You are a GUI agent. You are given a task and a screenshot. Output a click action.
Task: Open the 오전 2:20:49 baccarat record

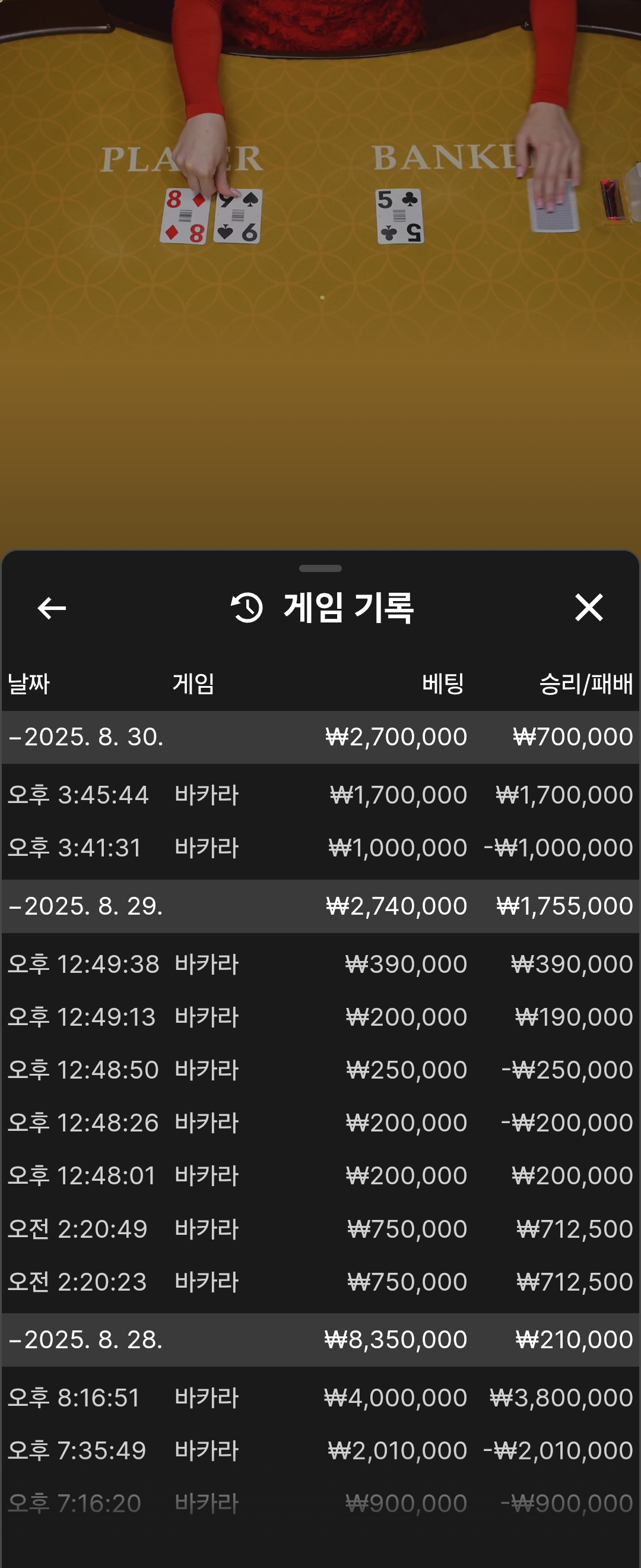click(320, 1229)
